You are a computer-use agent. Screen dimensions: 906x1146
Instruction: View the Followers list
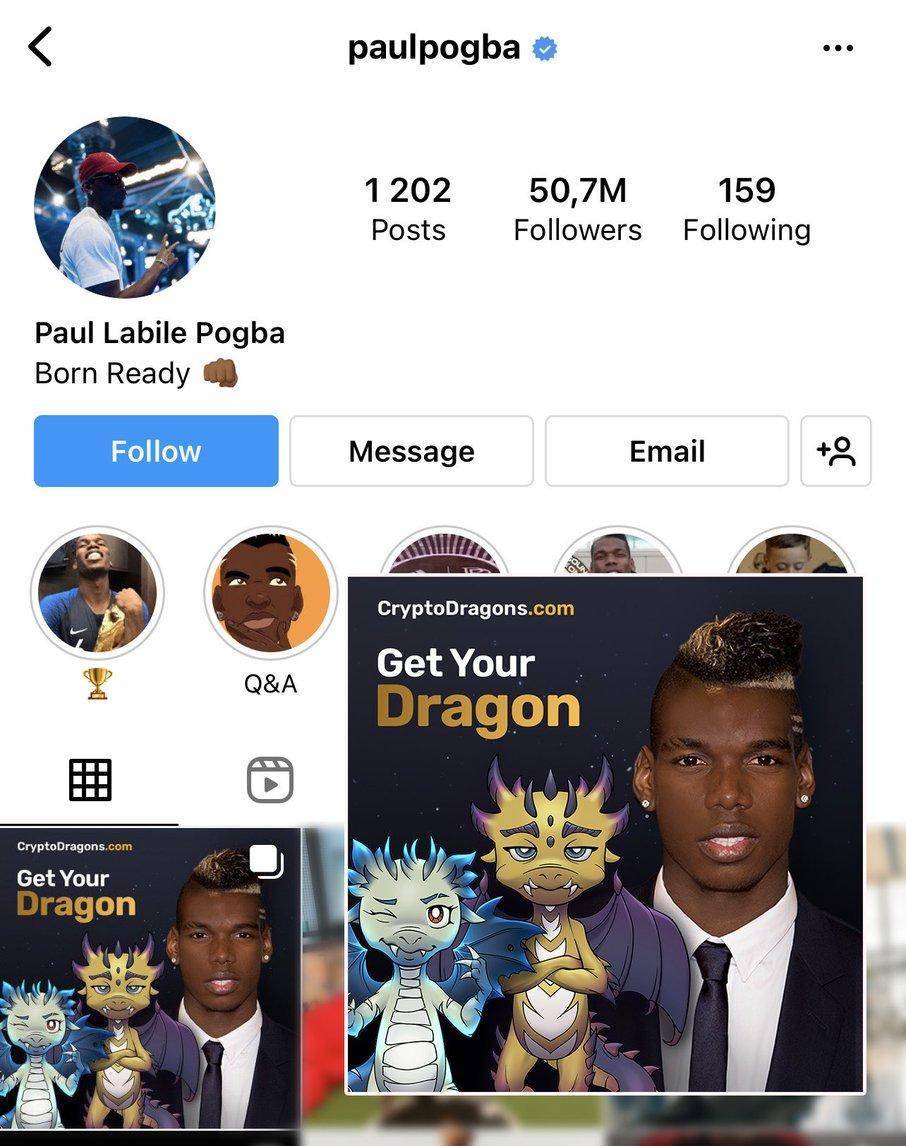tap(577, 208)
